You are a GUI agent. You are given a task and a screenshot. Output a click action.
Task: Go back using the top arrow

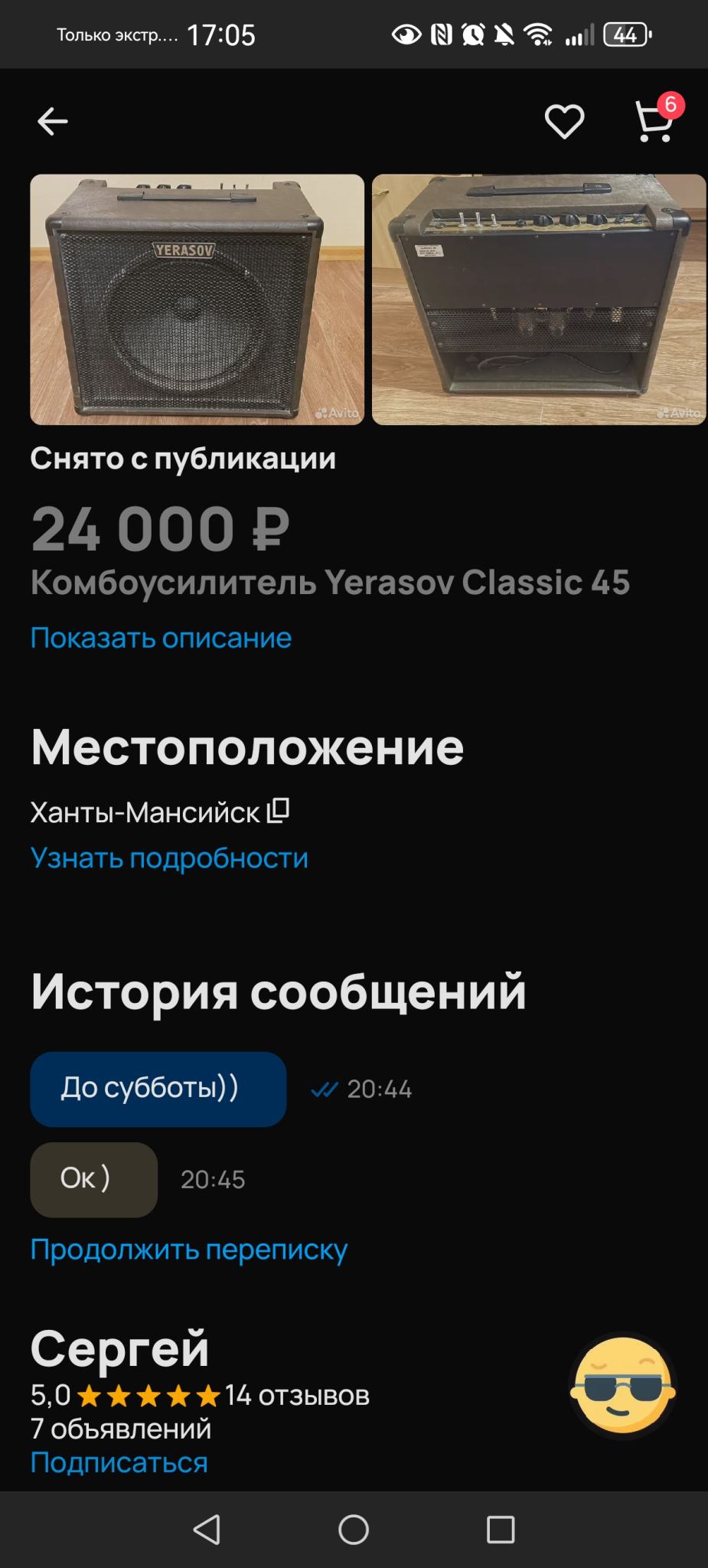[53, 122]
